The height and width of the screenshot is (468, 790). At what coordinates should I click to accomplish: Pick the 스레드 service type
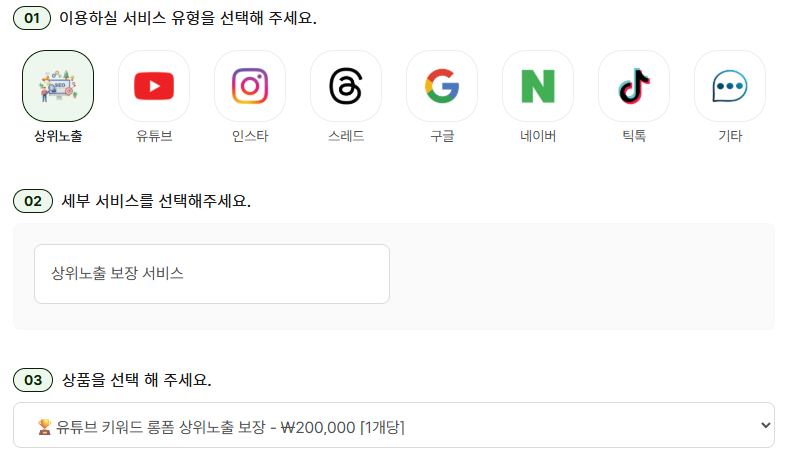click(346, 86)
